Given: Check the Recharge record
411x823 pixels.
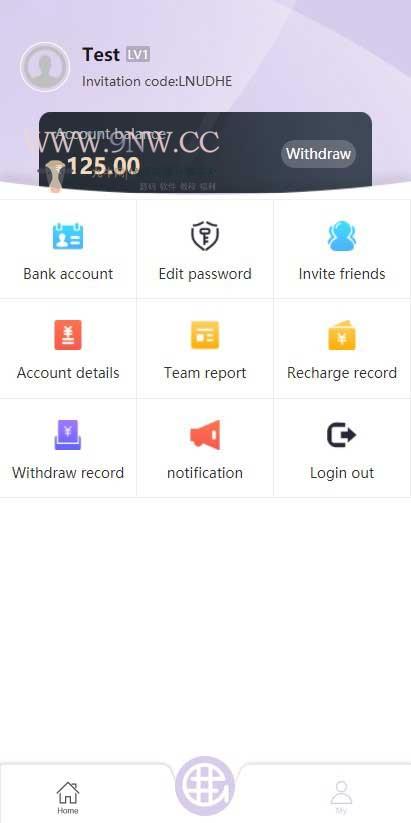Looking at the screenshot, I should tap(342, 349).
